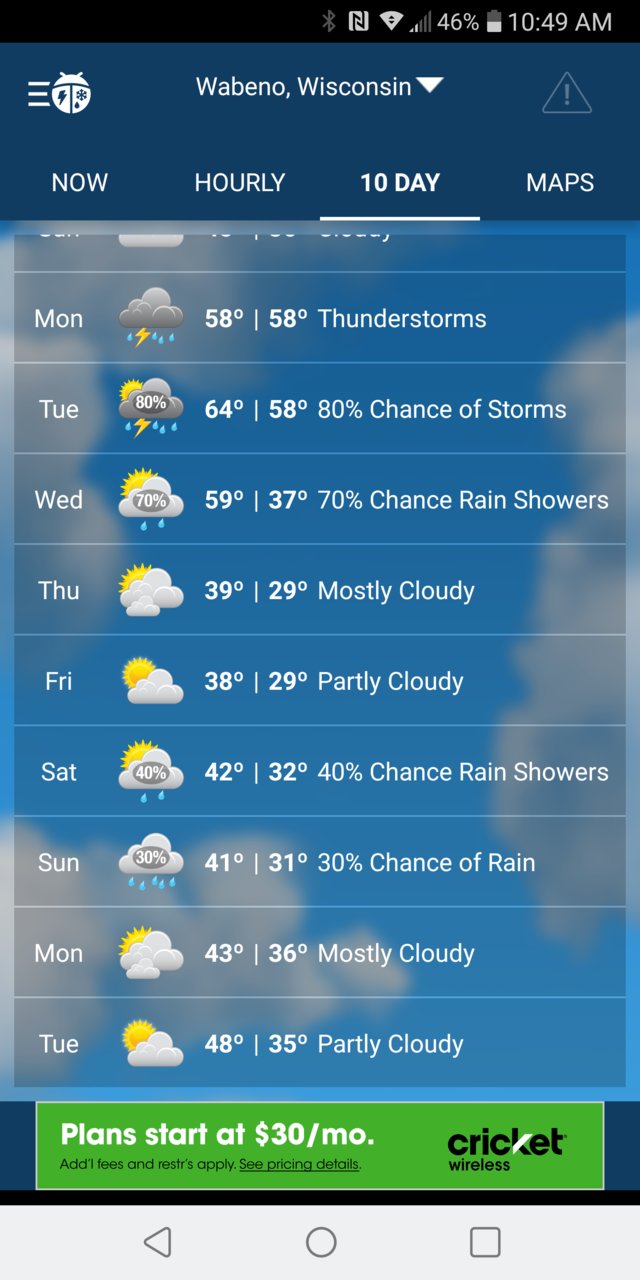Open Friday's Partly Cloudy forecast row
This screenshot has height=1280, width=640.
pos(320,681)
